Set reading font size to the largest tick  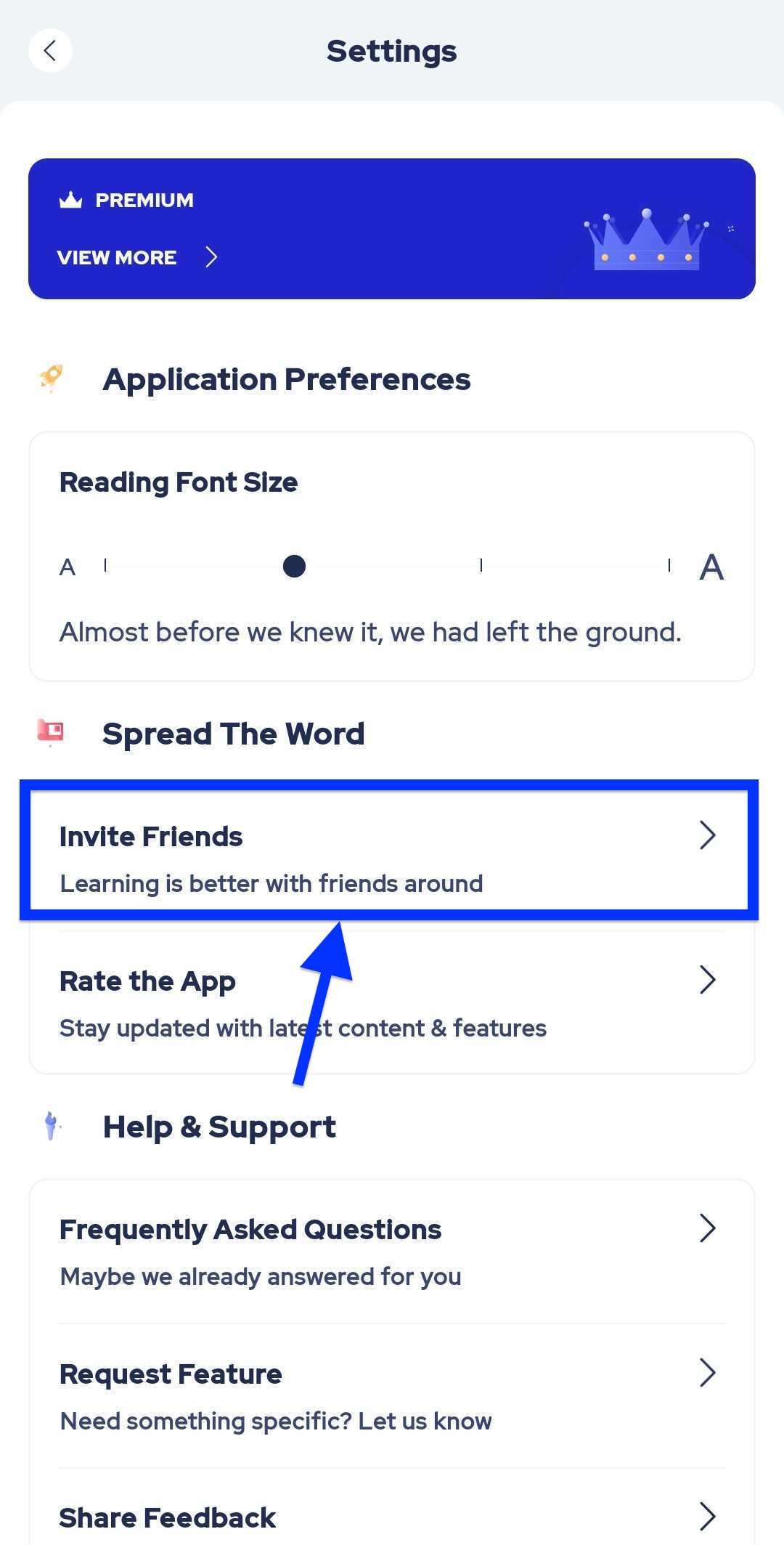(x=669, y=566)
